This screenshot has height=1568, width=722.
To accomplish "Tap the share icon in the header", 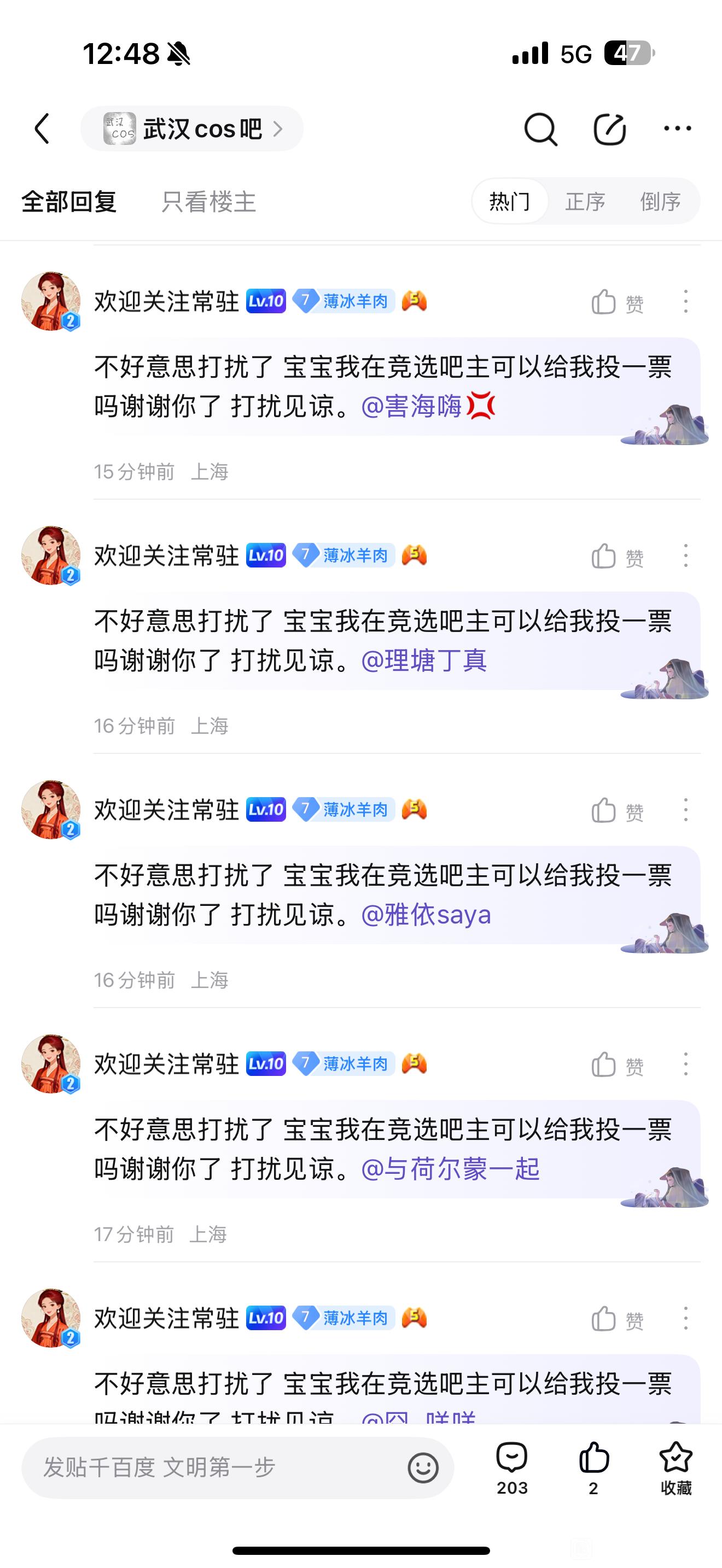I will tap(609, 129).
